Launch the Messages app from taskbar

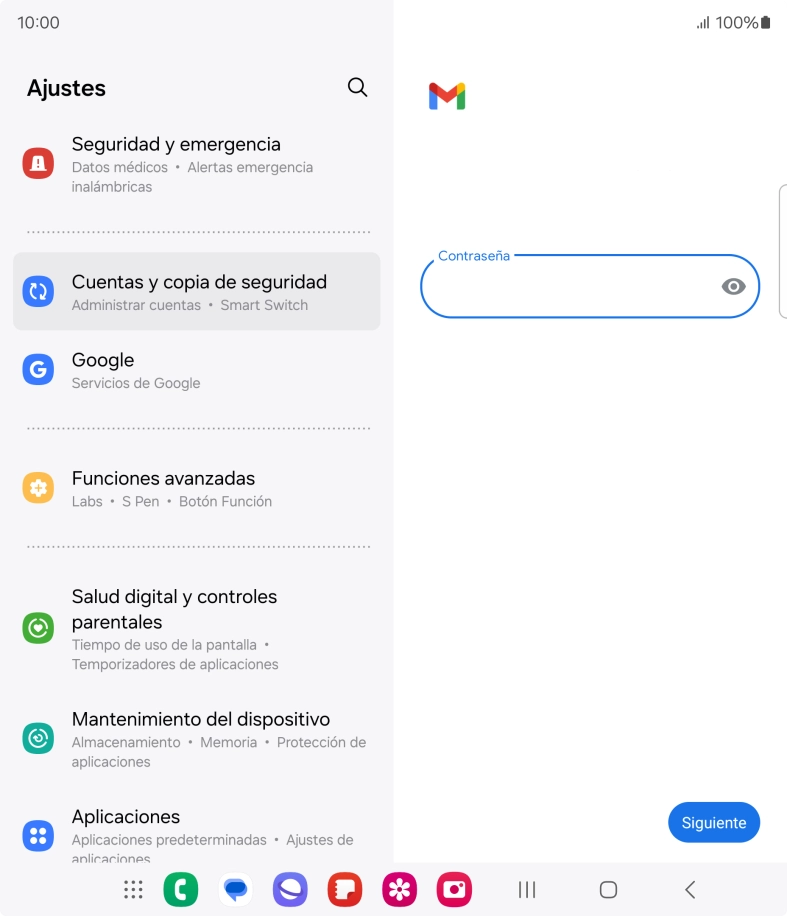(236, 889)
